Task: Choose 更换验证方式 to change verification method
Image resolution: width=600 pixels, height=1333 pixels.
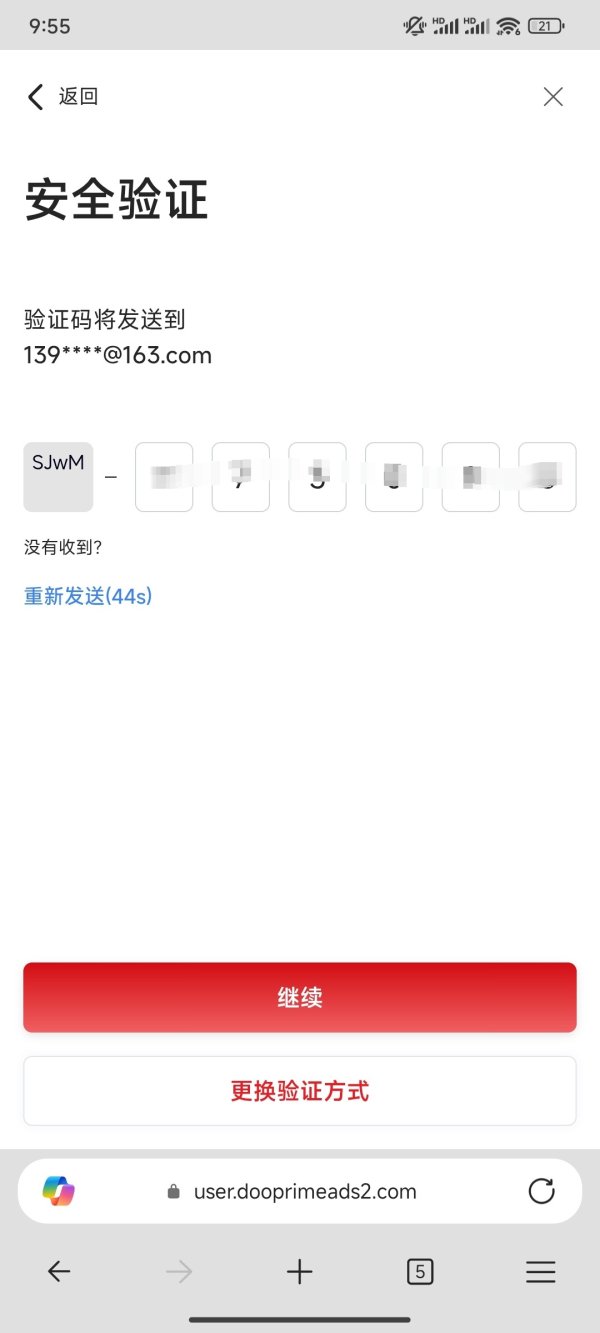Action: pyautogui.click(x=300, y=1091)
